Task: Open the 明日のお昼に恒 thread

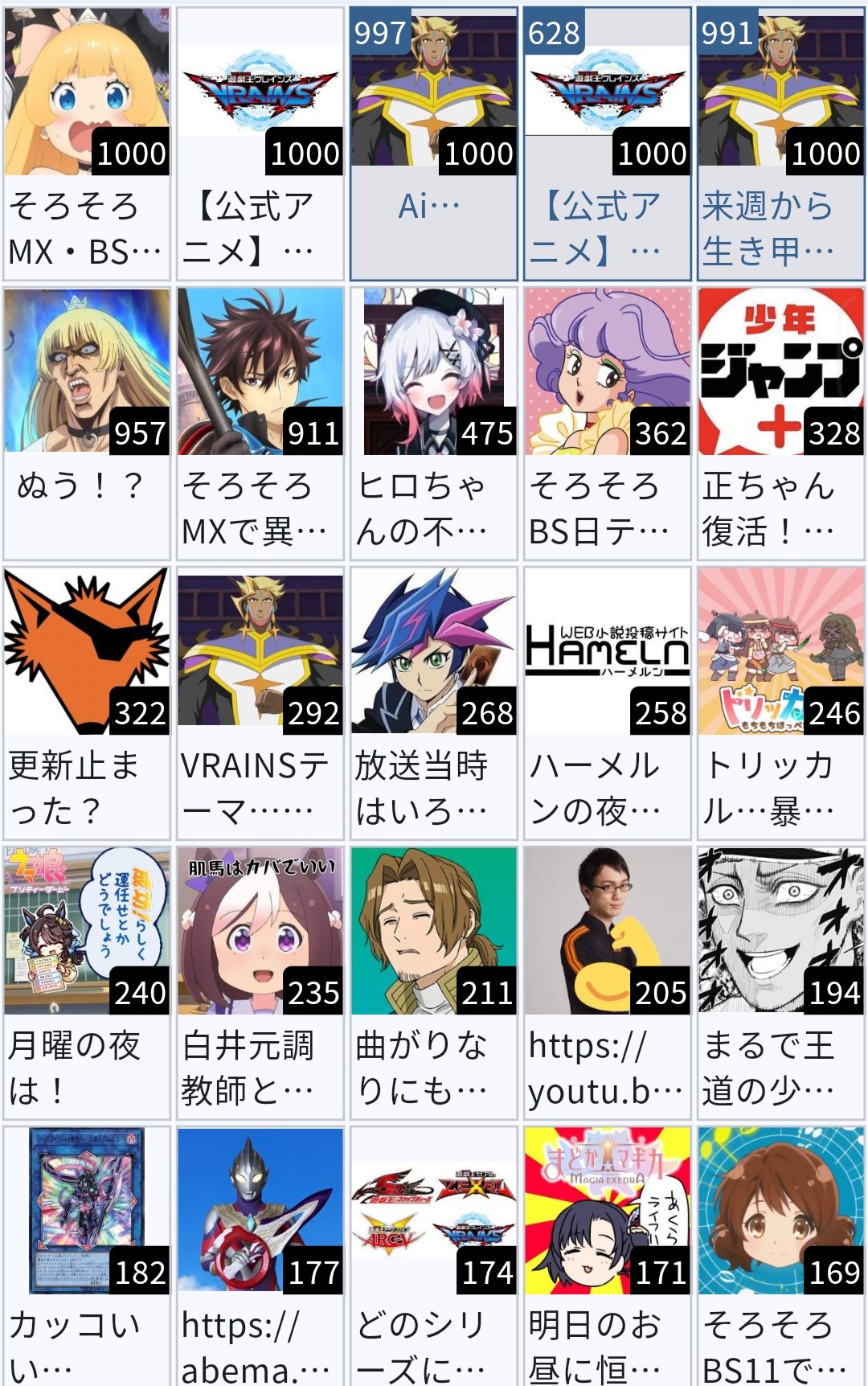Action: 607,1346
